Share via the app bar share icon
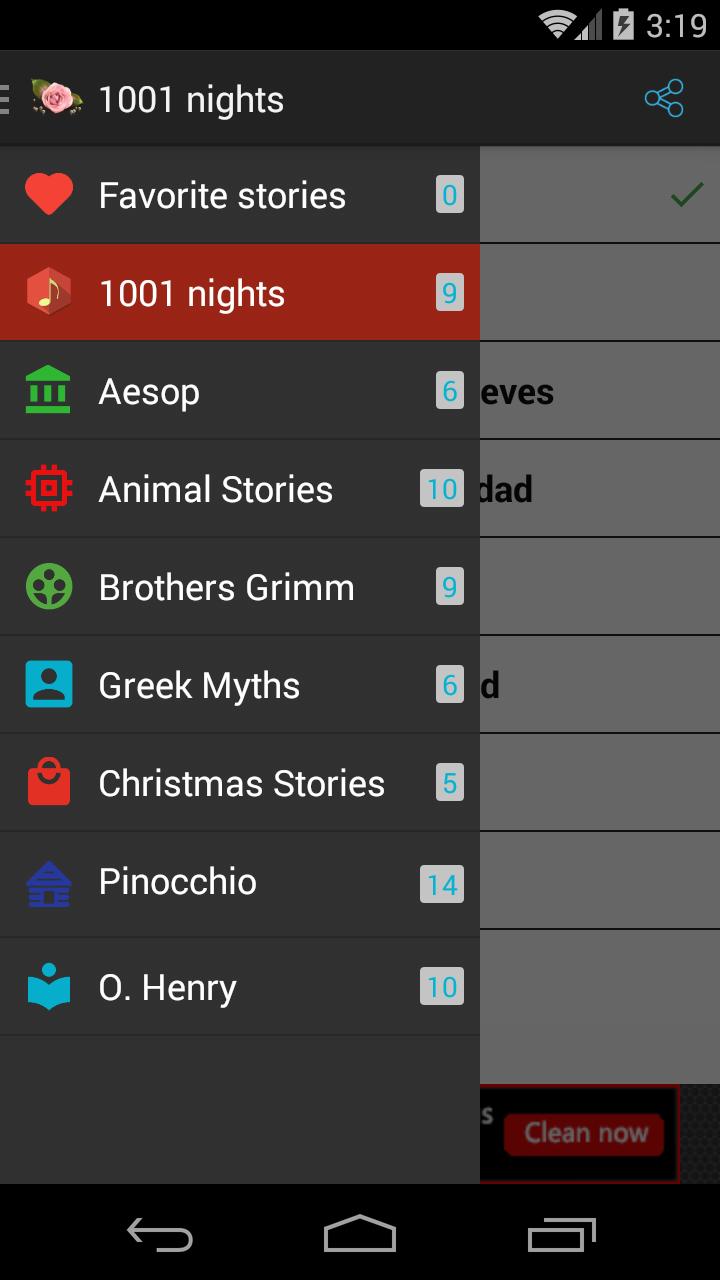 click(664, 99)
